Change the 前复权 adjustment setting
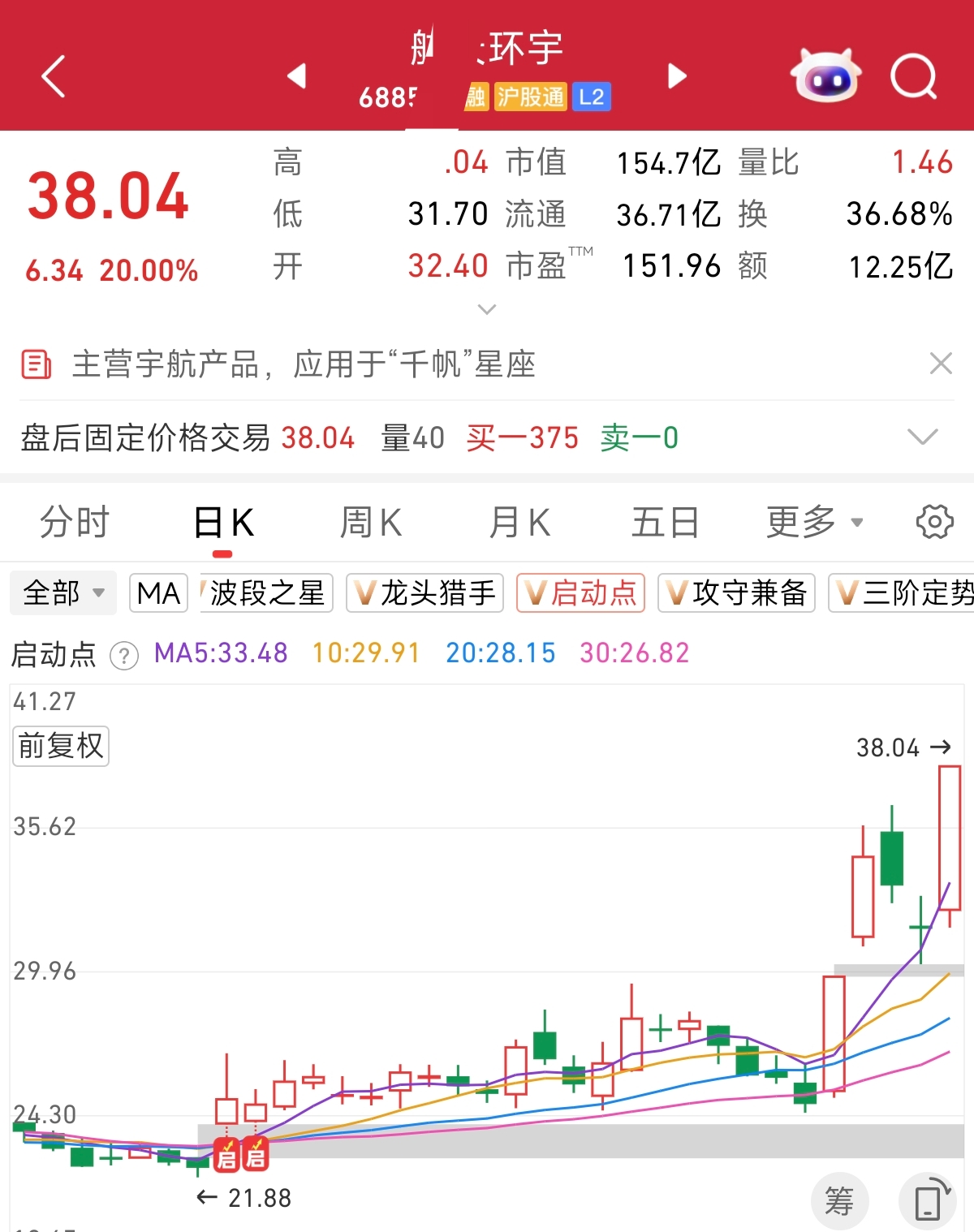This screenshot has height=1232, width=974. (61, 746)
